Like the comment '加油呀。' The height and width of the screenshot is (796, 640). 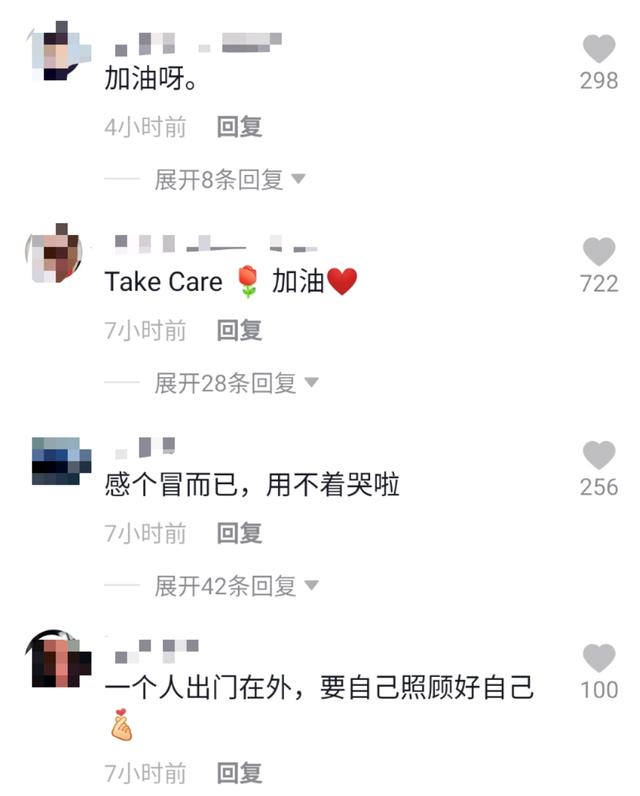599,49
